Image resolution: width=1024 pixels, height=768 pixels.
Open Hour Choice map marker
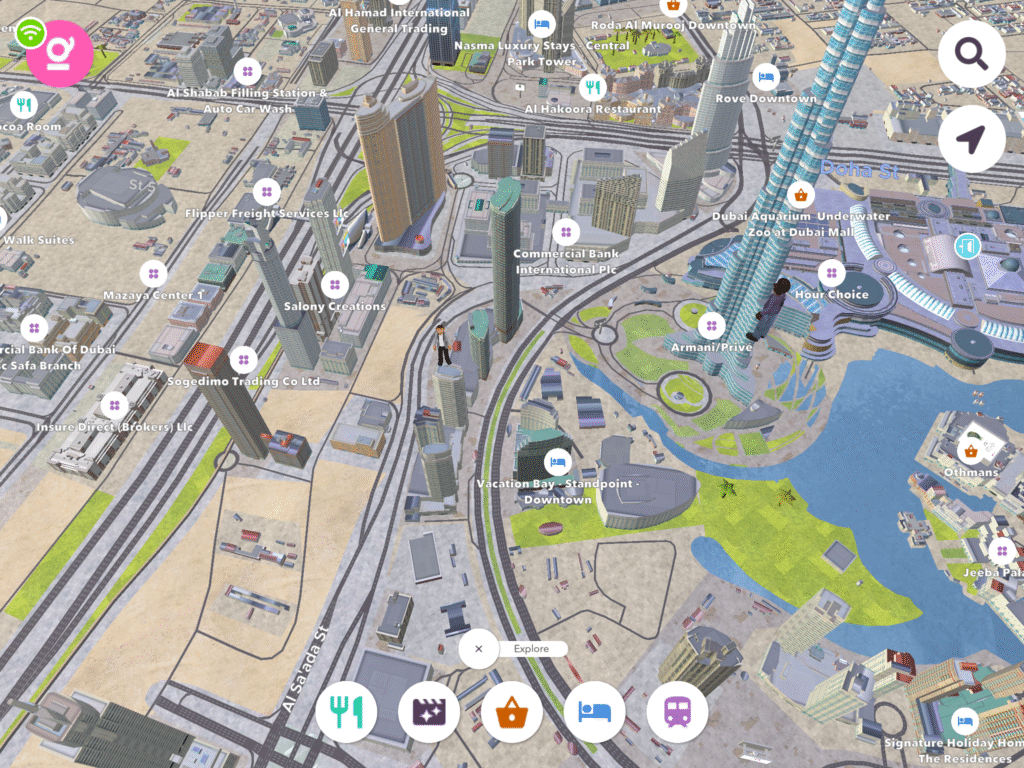831,272
